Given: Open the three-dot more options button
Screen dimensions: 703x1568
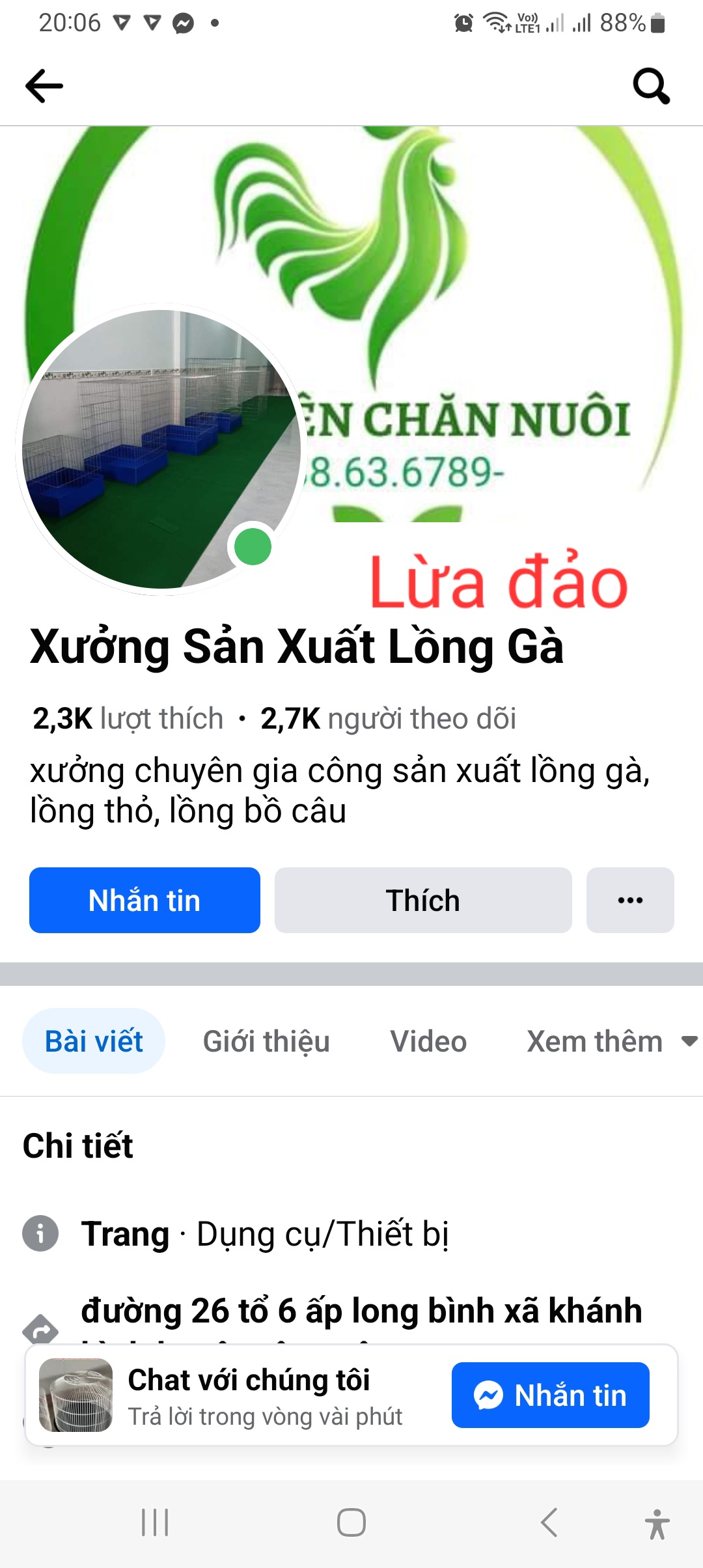Looking at the screenshot, I should [630, 900].
